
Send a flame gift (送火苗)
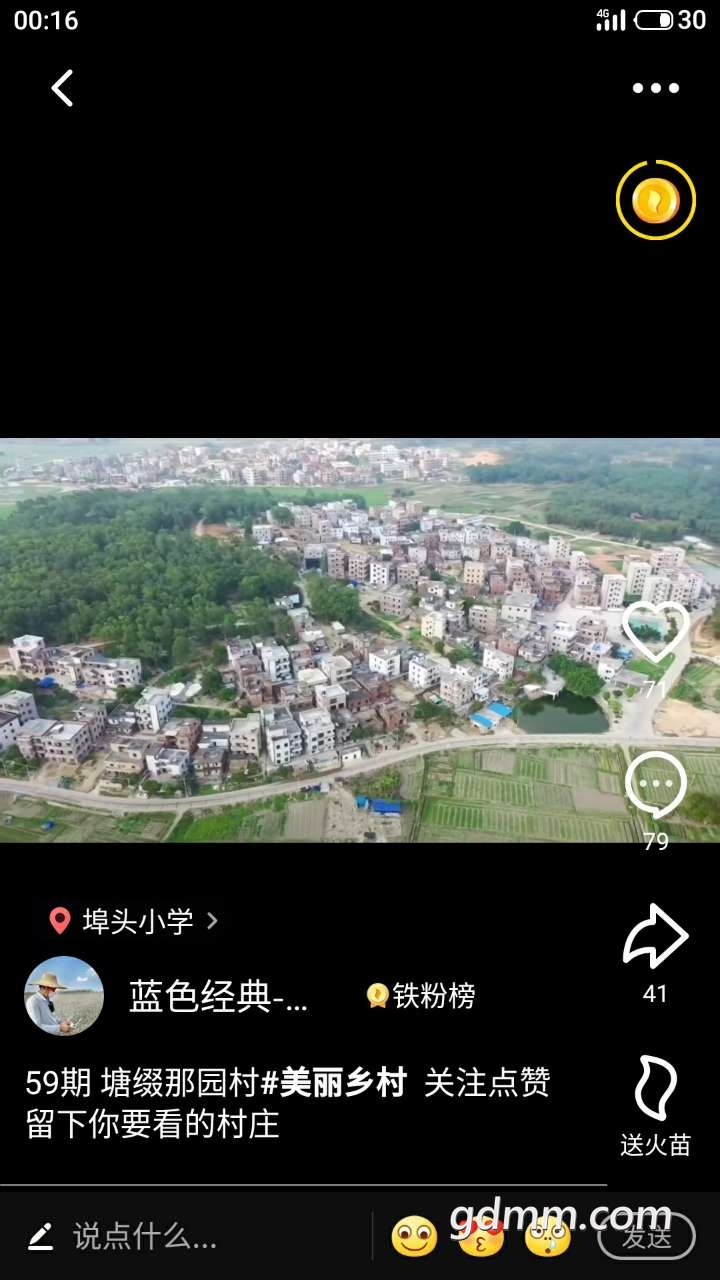coord(655,1090)
